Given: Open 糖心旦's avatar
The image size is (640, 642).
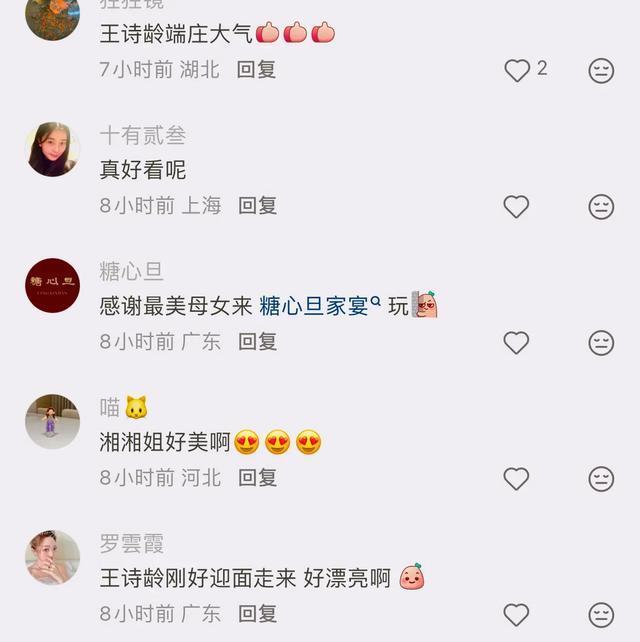Looking at the screenshot, I should tap(52, 286).
